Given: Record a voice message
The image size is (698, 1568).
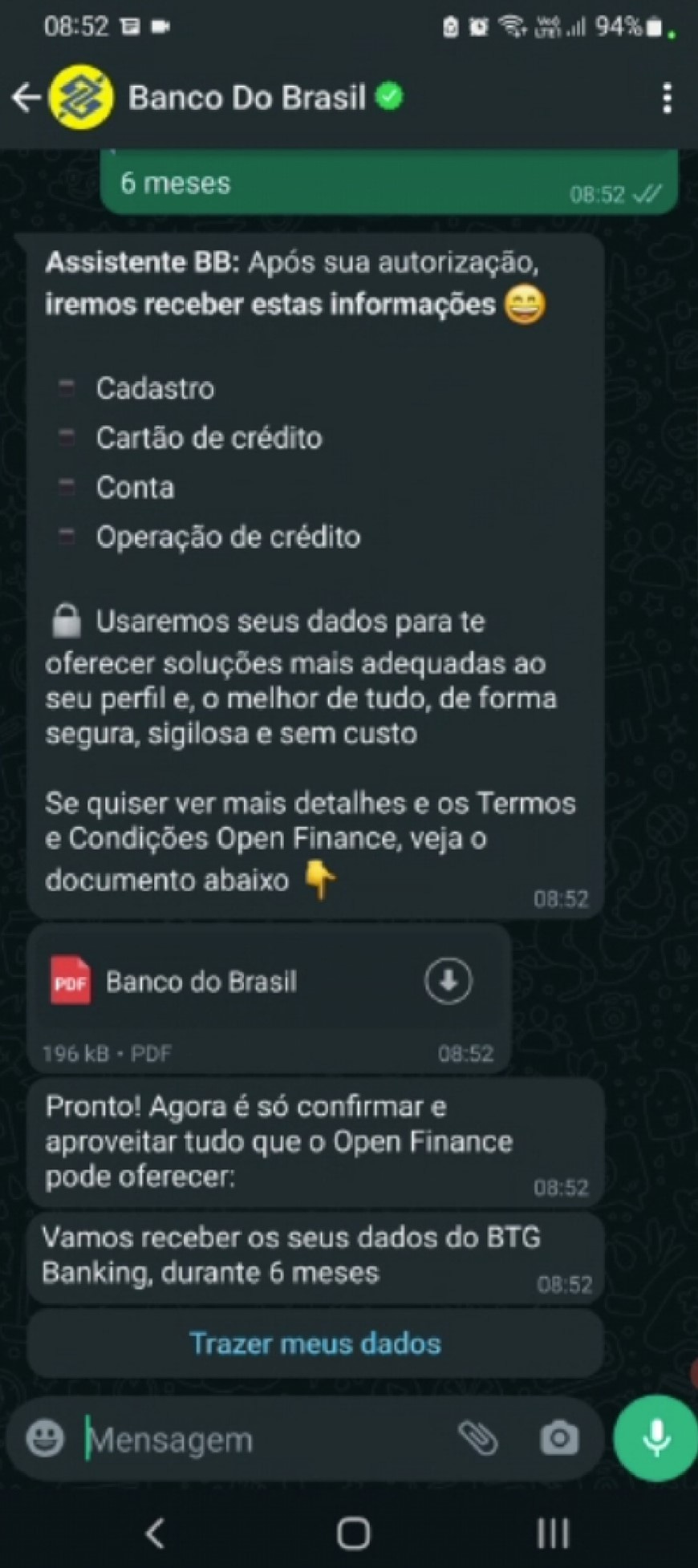Looking at the screenshot, I should point(655,1438).
